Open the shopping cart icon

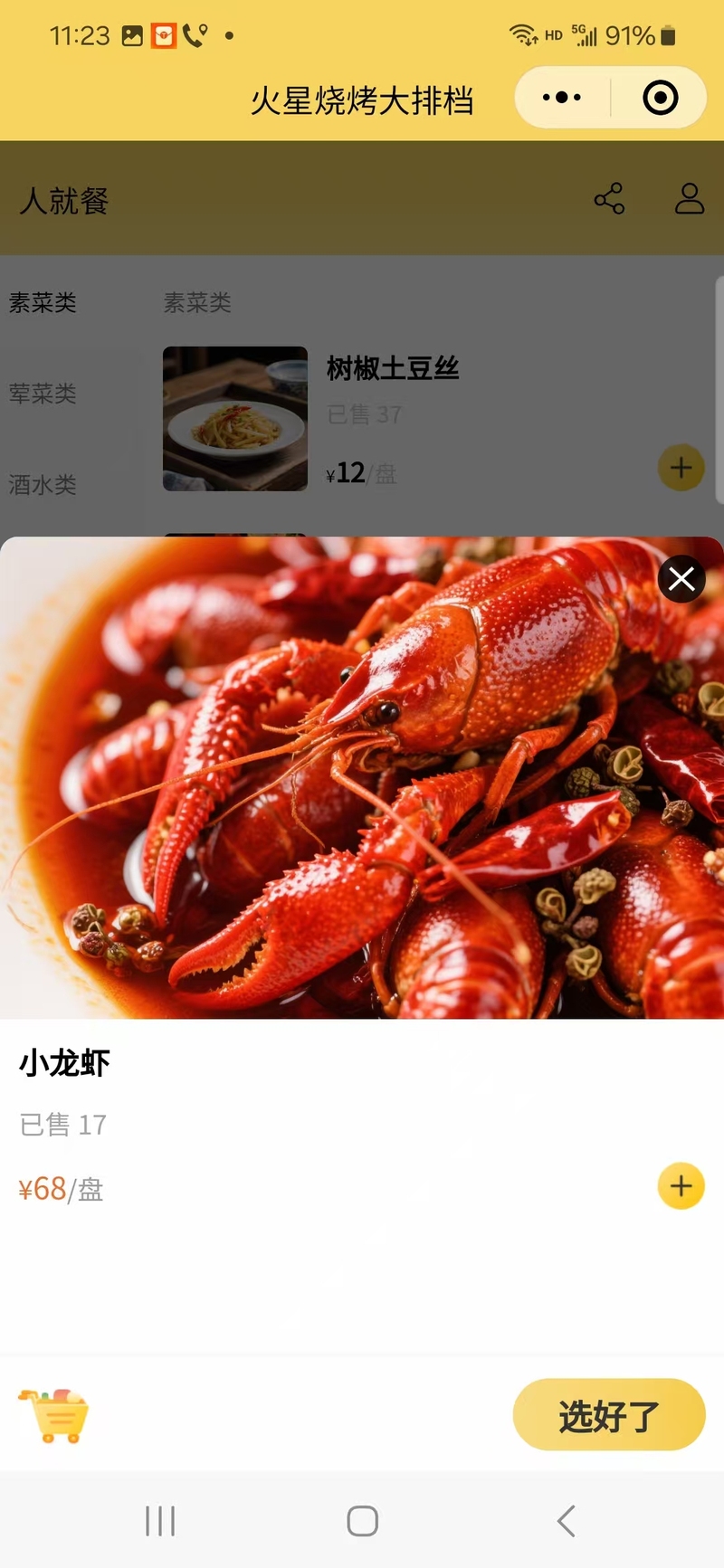coord(54,1415)
